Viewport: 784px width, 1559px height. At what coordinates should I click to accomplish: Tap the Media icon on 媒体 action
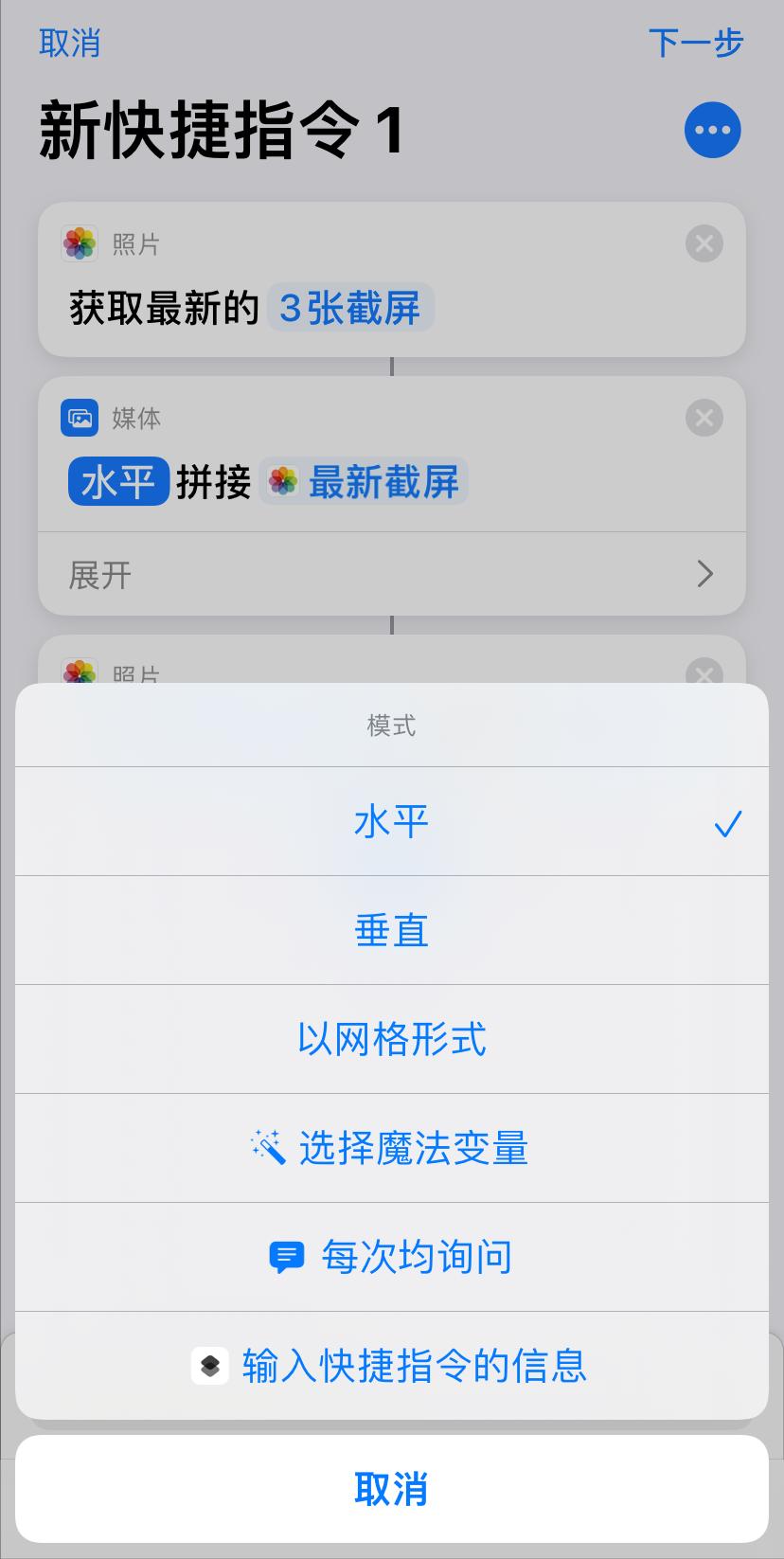[80, 418]
